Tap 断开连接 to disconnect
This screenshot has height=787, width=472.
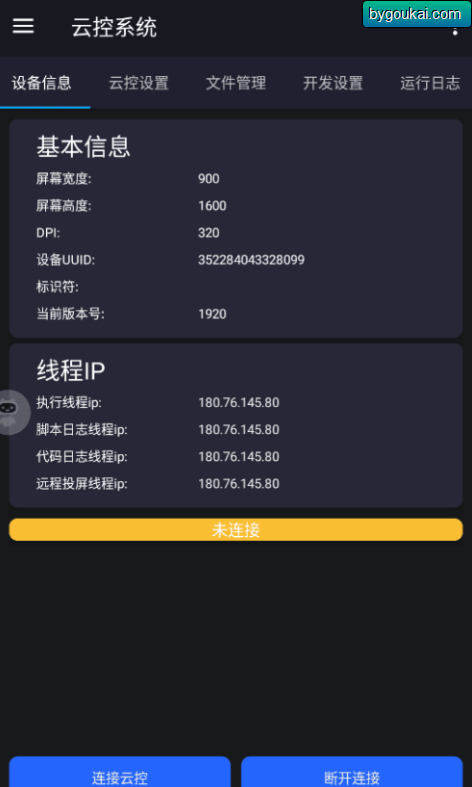(x=352, y=772)
